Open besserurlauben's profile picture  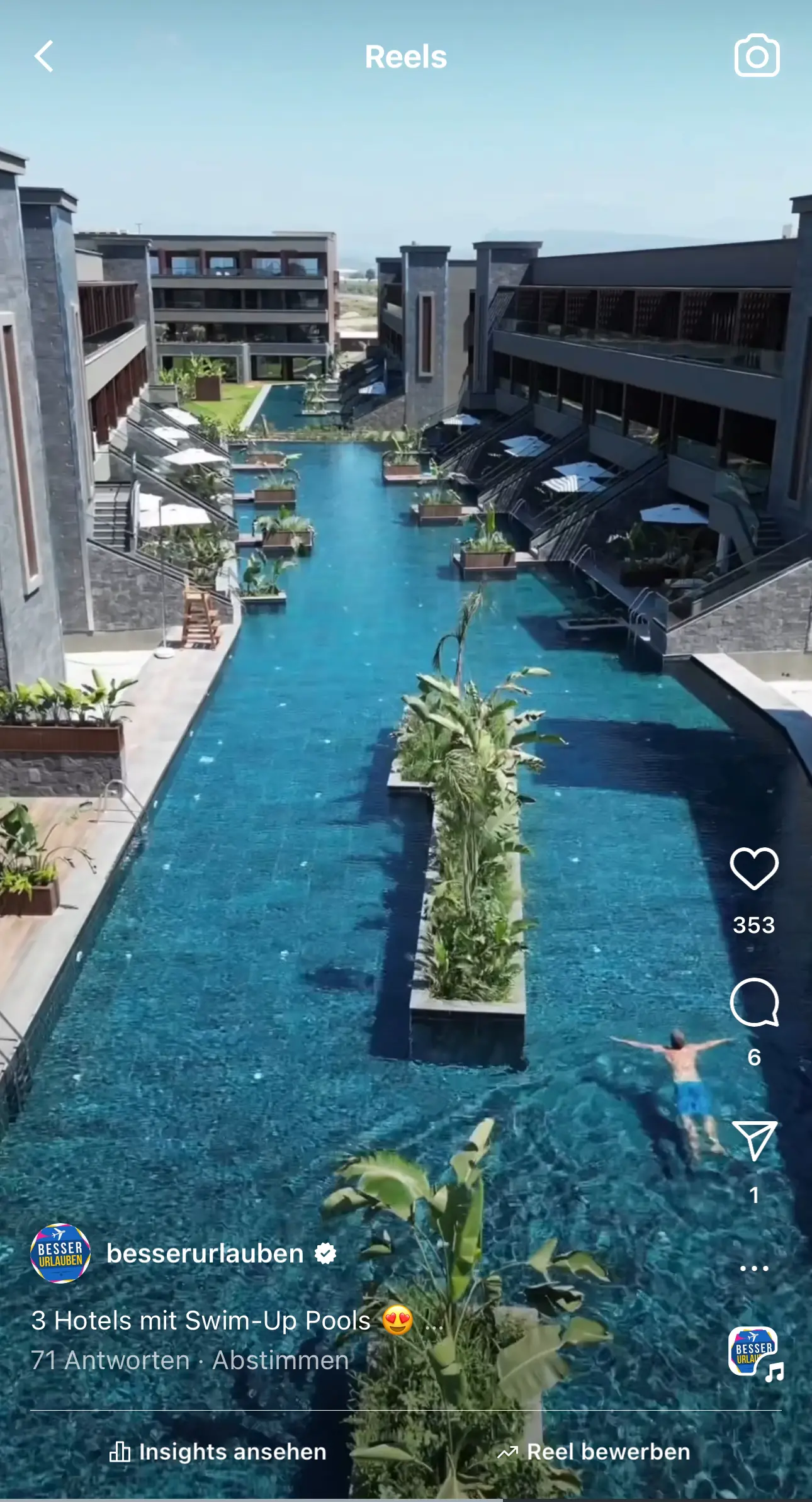coord(60,1253)
